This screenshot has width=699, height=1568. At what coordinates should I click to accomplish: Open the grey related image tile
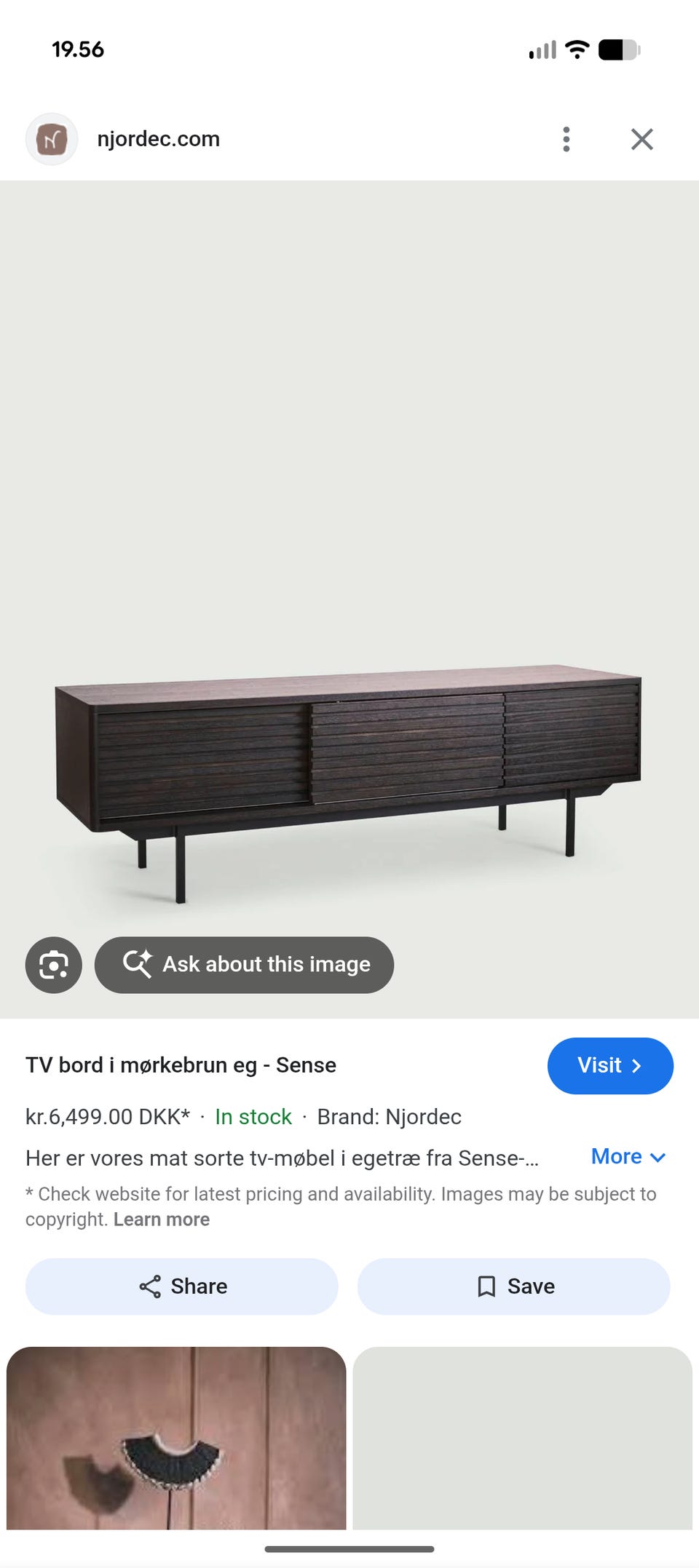point(522,1437)
